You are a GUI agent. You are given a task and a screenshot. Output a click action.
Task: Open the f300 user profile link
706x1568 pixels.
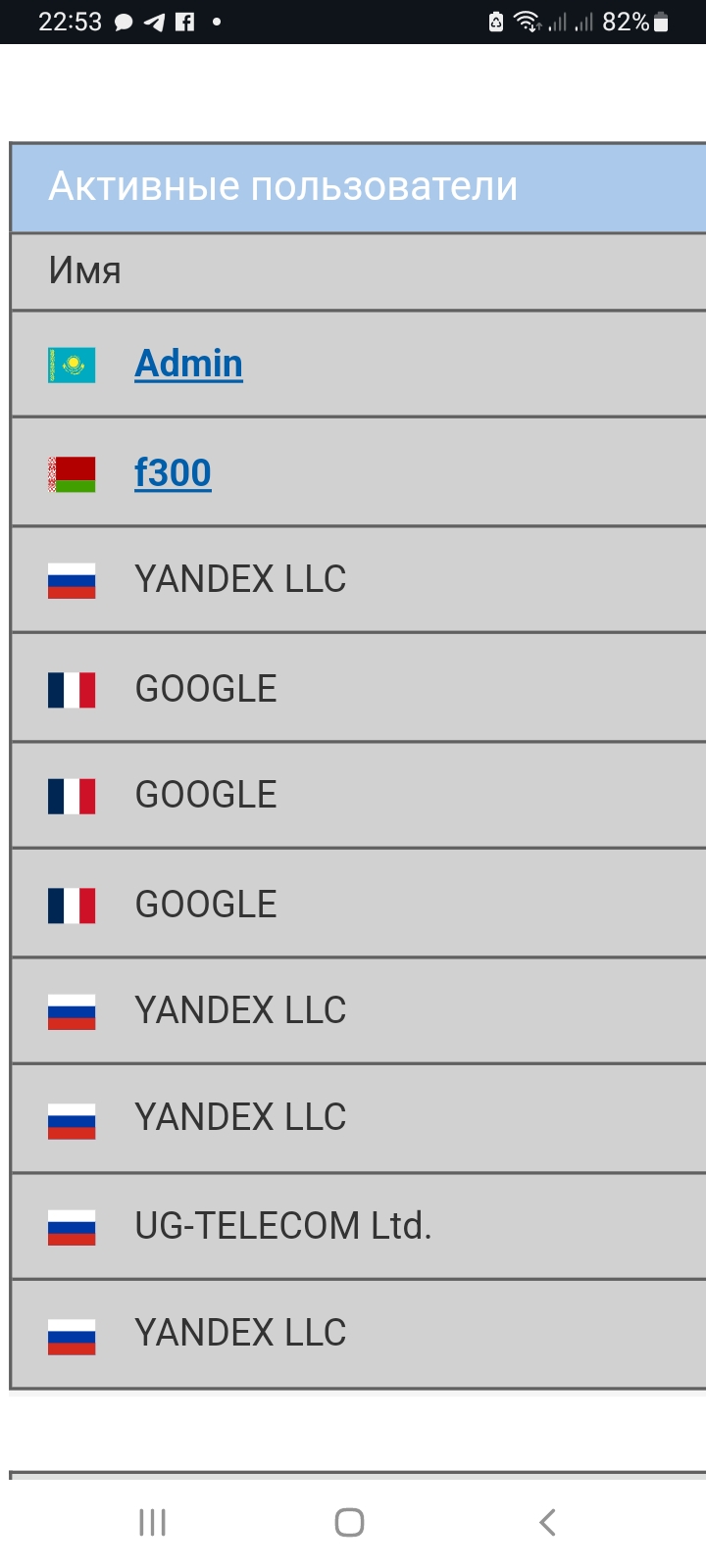click(x=173, y=472)
